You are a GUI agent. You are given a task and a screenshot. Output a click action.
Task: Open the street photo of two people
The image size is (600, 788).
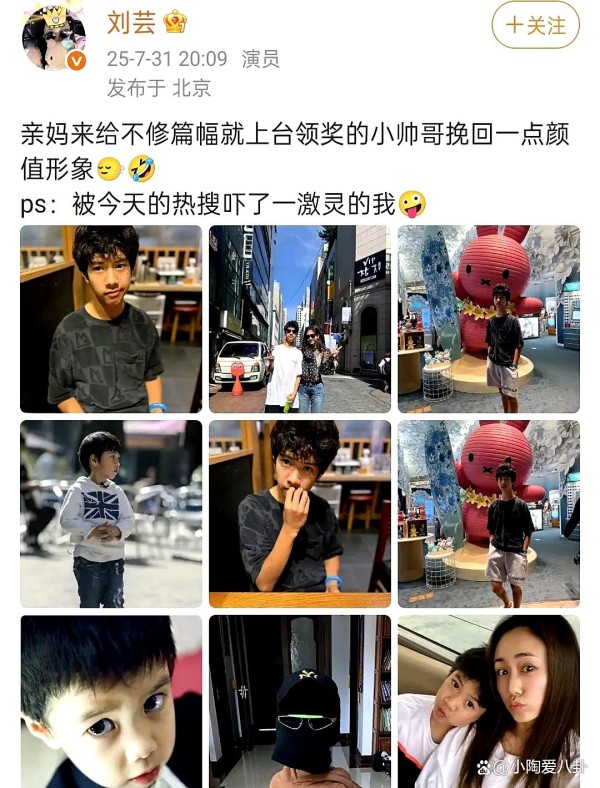pos(299,318)
